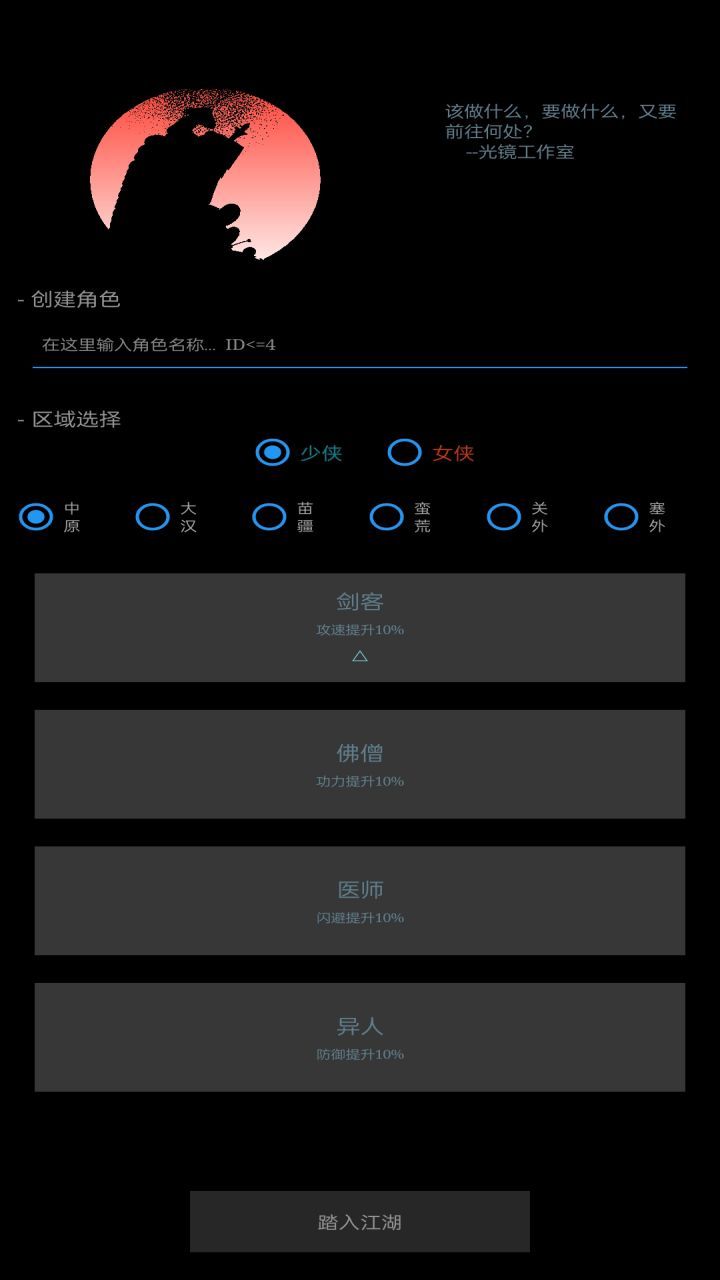This screenshot has width=720, height=1280.
Task: Choose the 大汉 region
Action: click(x=167, y=517)
